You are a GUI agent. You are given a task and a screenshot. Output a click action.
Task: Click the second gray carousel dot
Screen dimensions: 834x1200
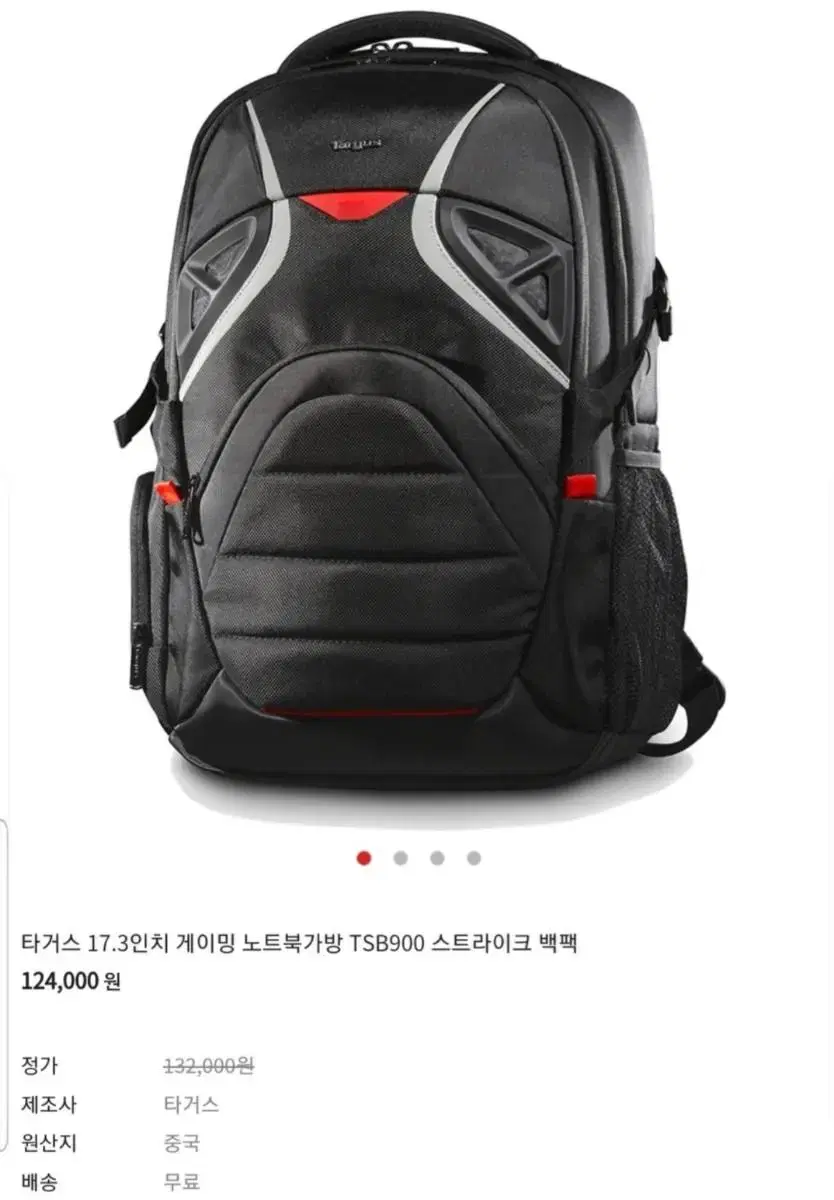[x=400, y=857]
